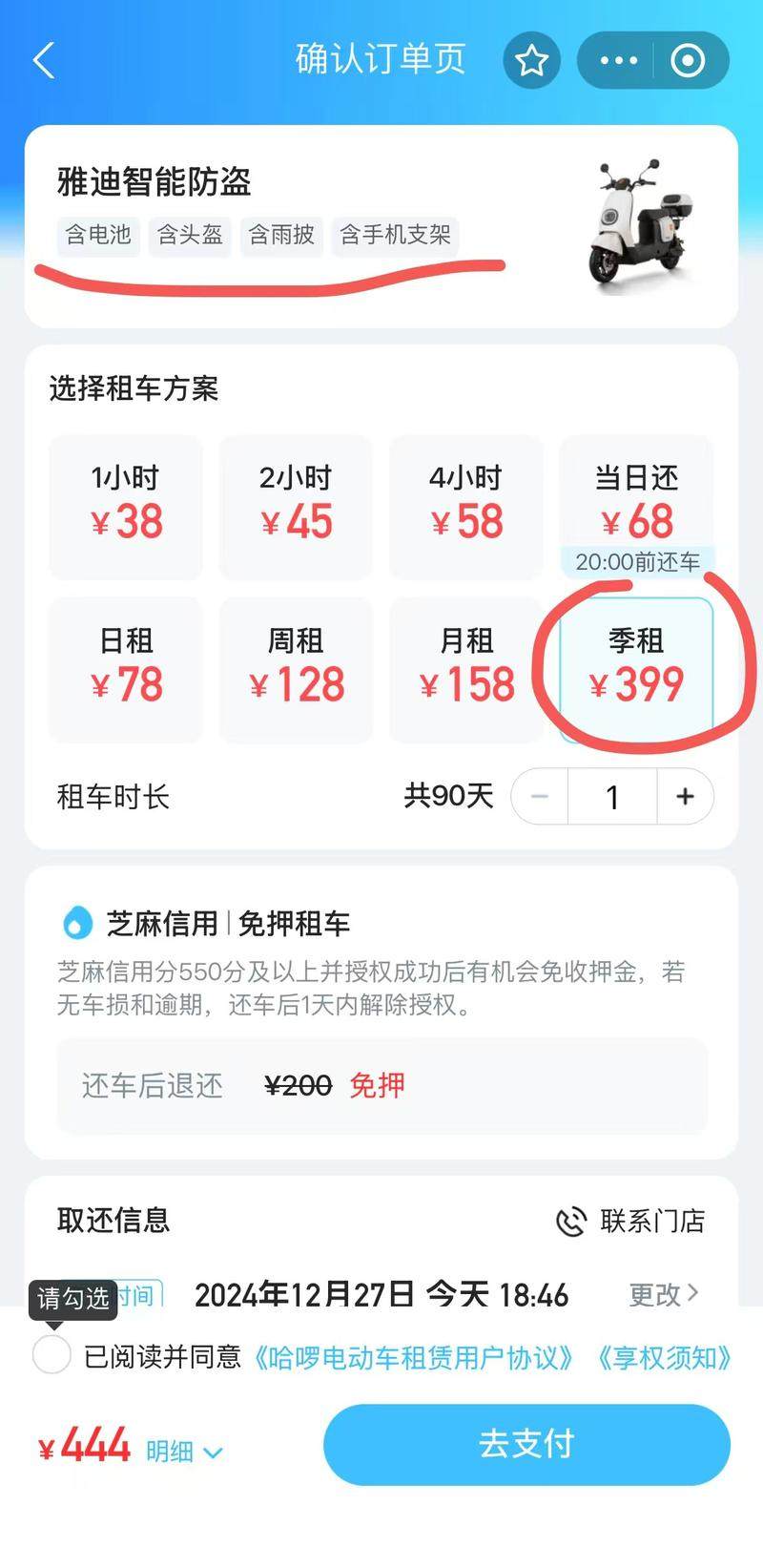763x1568 pixels.
Task: Choose the 周租 ¥128 plan
Action: click(296, 668)
